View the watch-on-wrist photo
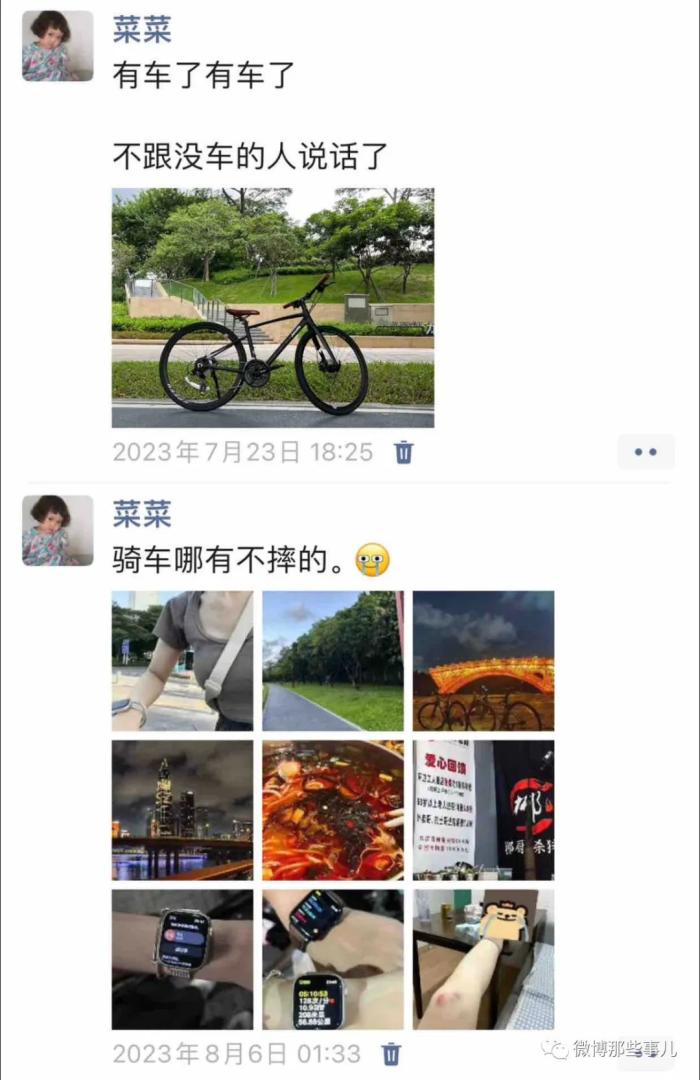This screenshot has height=1080, width=700. click(182, 960)
